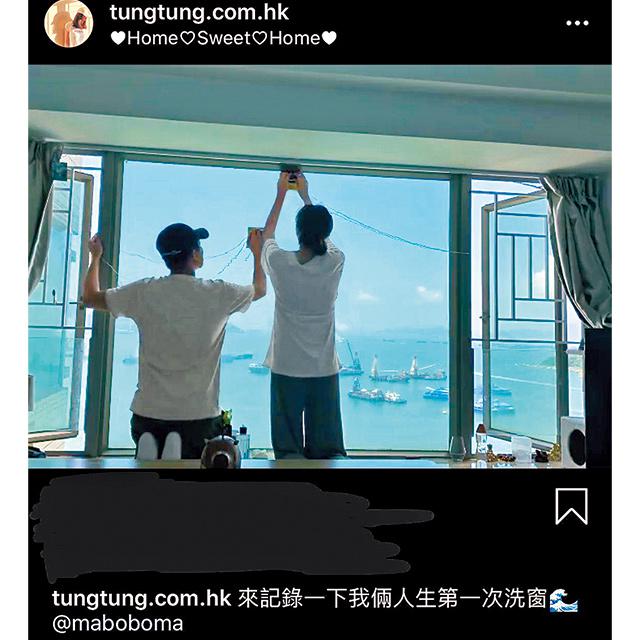Open the three-dot overflow menu

click(577, 23)
